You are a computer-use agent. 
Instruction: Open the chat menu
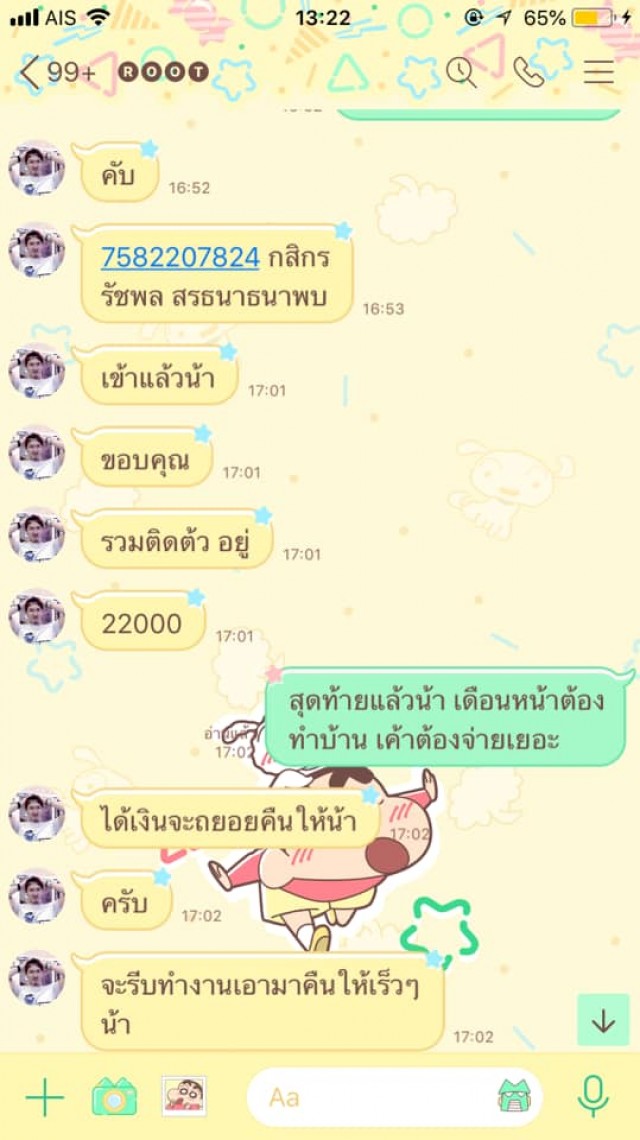tap(599, 72)
